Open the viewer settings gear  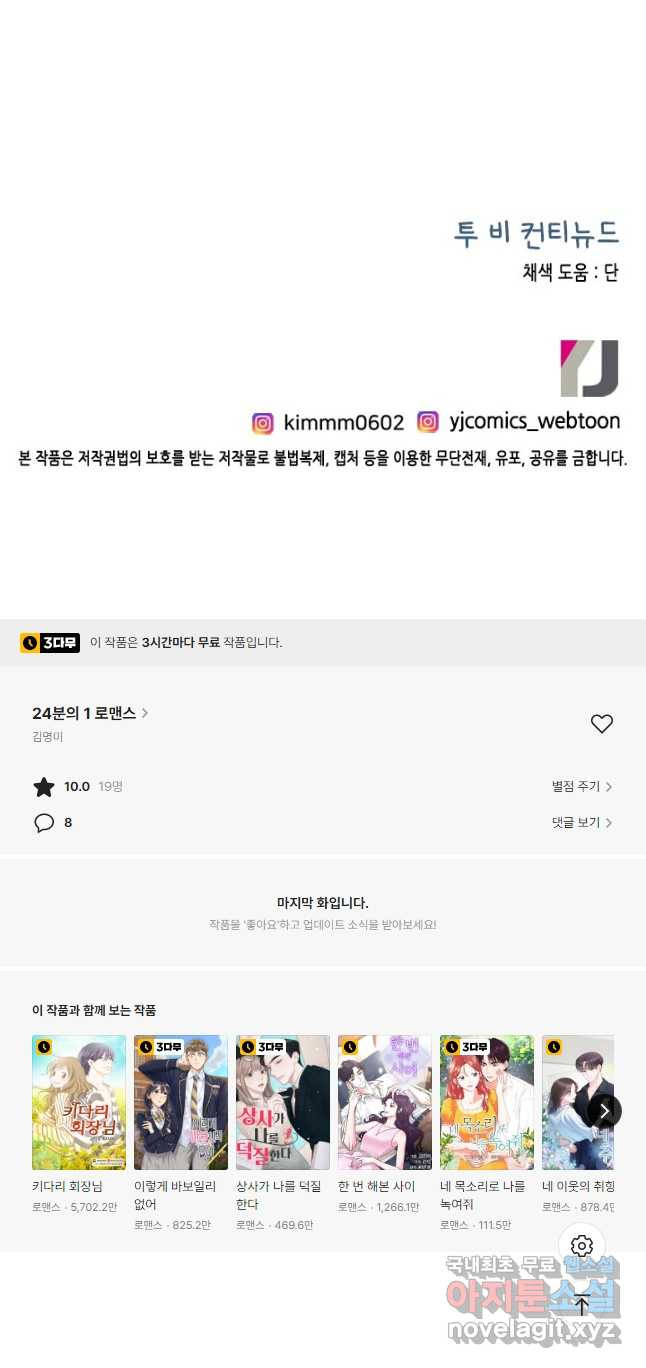pos(582,1246)
